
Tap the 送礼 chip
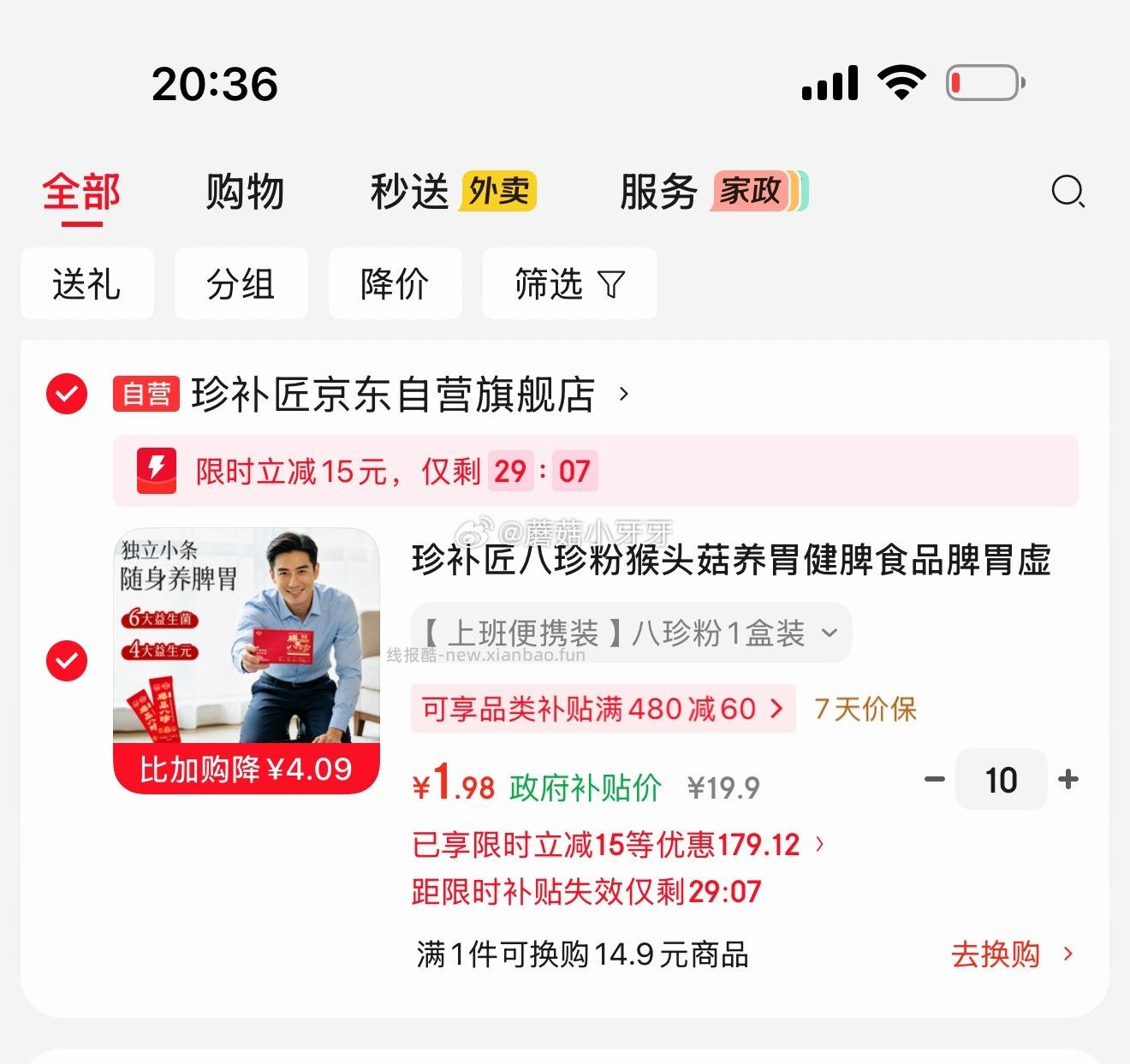[x=86, y=284]
